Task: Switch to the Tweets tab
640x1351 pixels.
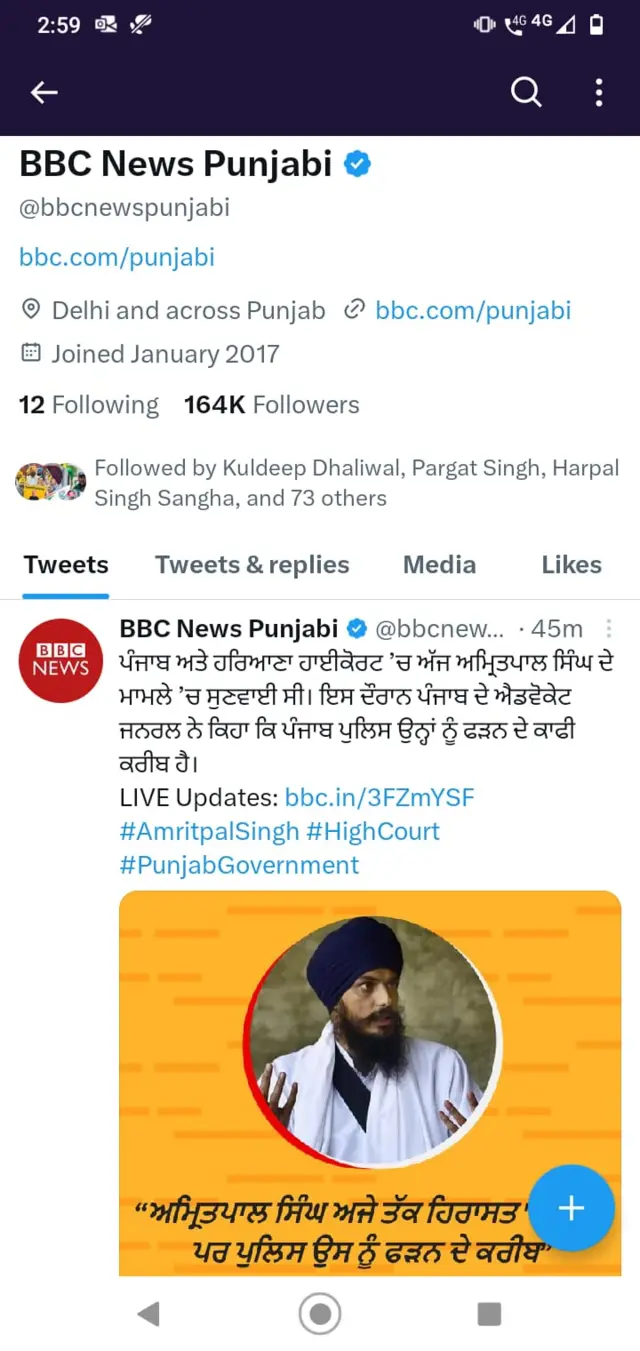Action: (x=66, y=565)
